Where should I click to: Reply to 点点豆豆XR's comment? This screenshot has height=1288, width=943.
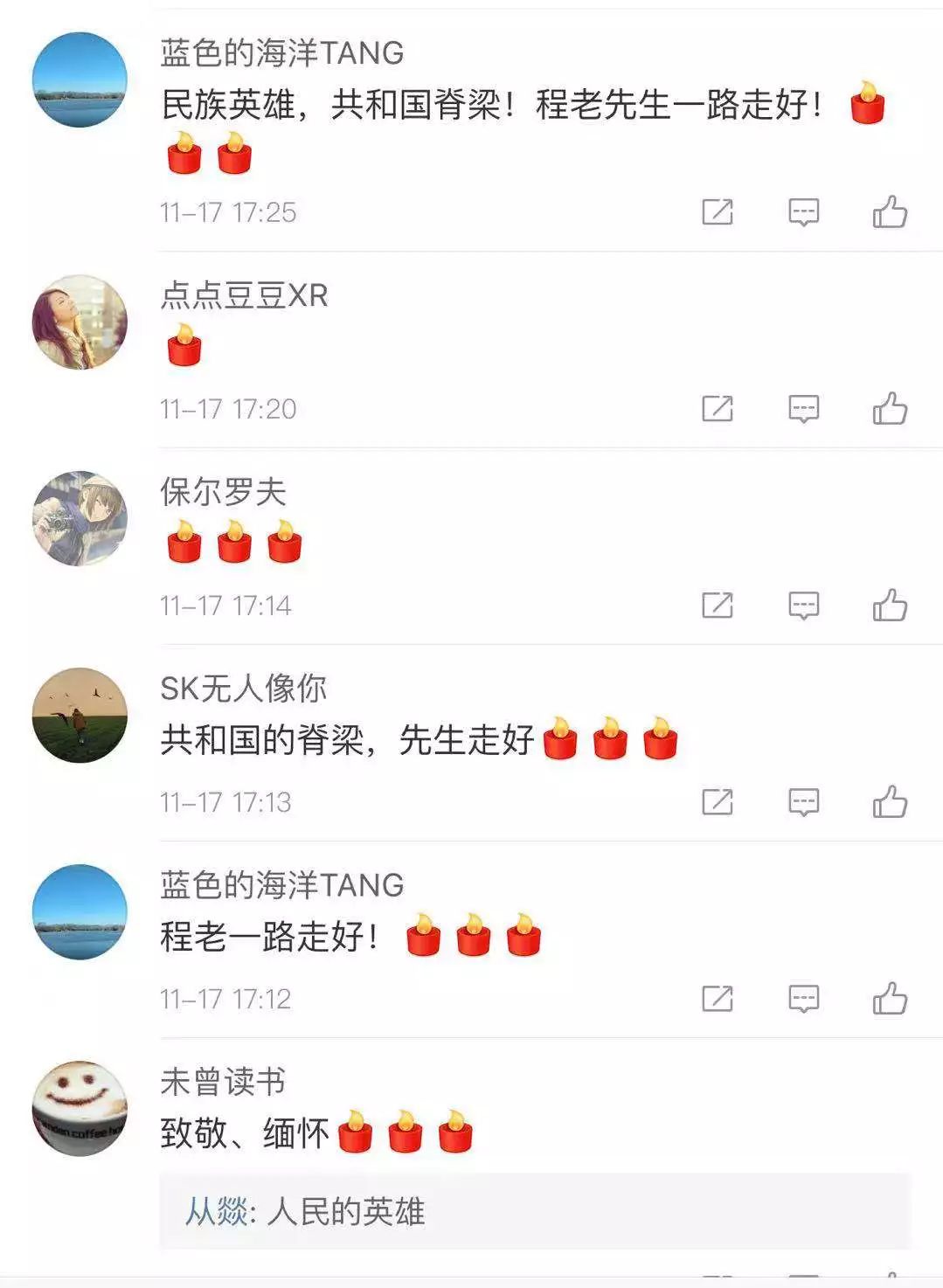[x=803, y=409]
